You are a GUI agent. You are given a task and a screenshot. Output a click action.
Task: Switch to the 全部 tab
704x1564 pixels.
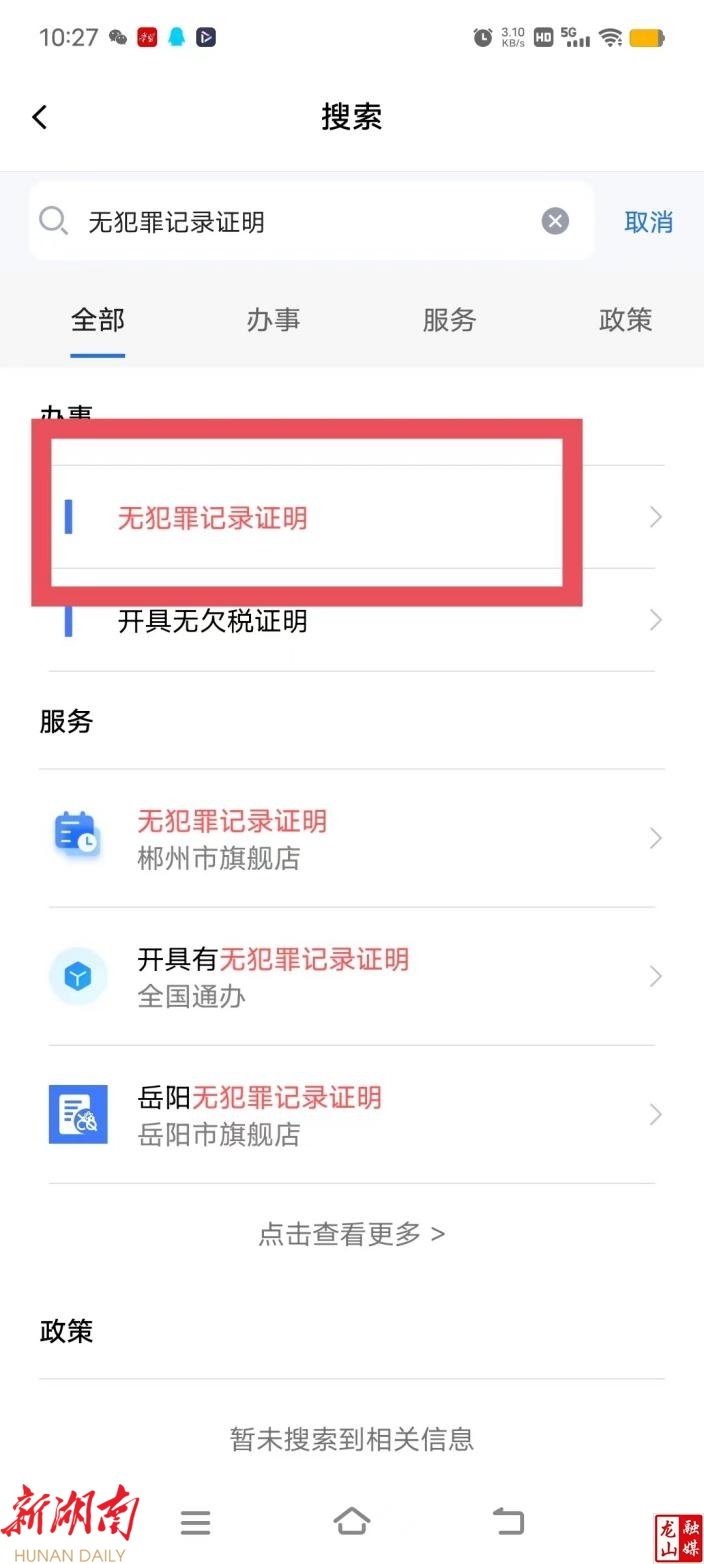point(98,320)
